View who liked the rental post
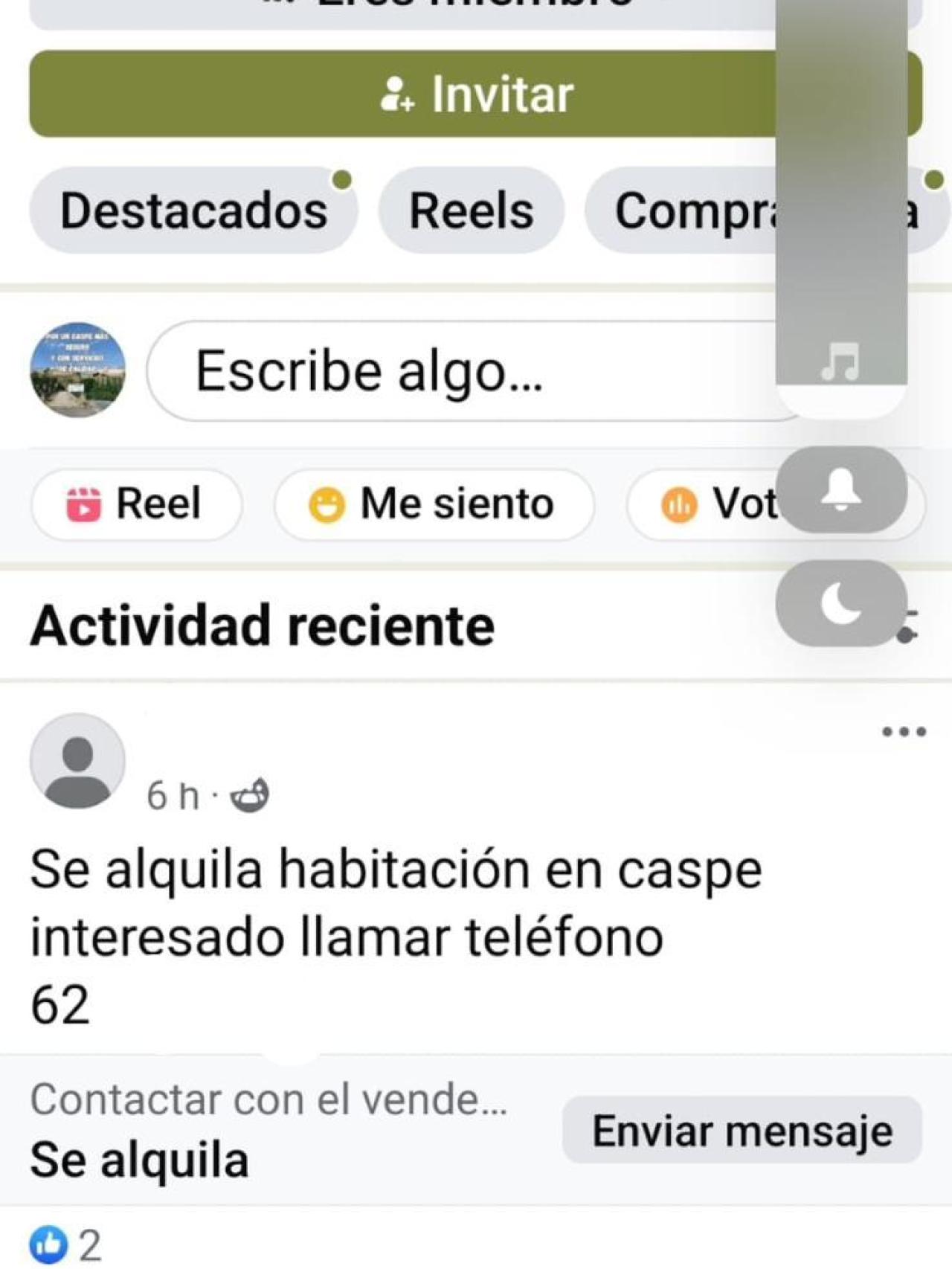 65,1244
